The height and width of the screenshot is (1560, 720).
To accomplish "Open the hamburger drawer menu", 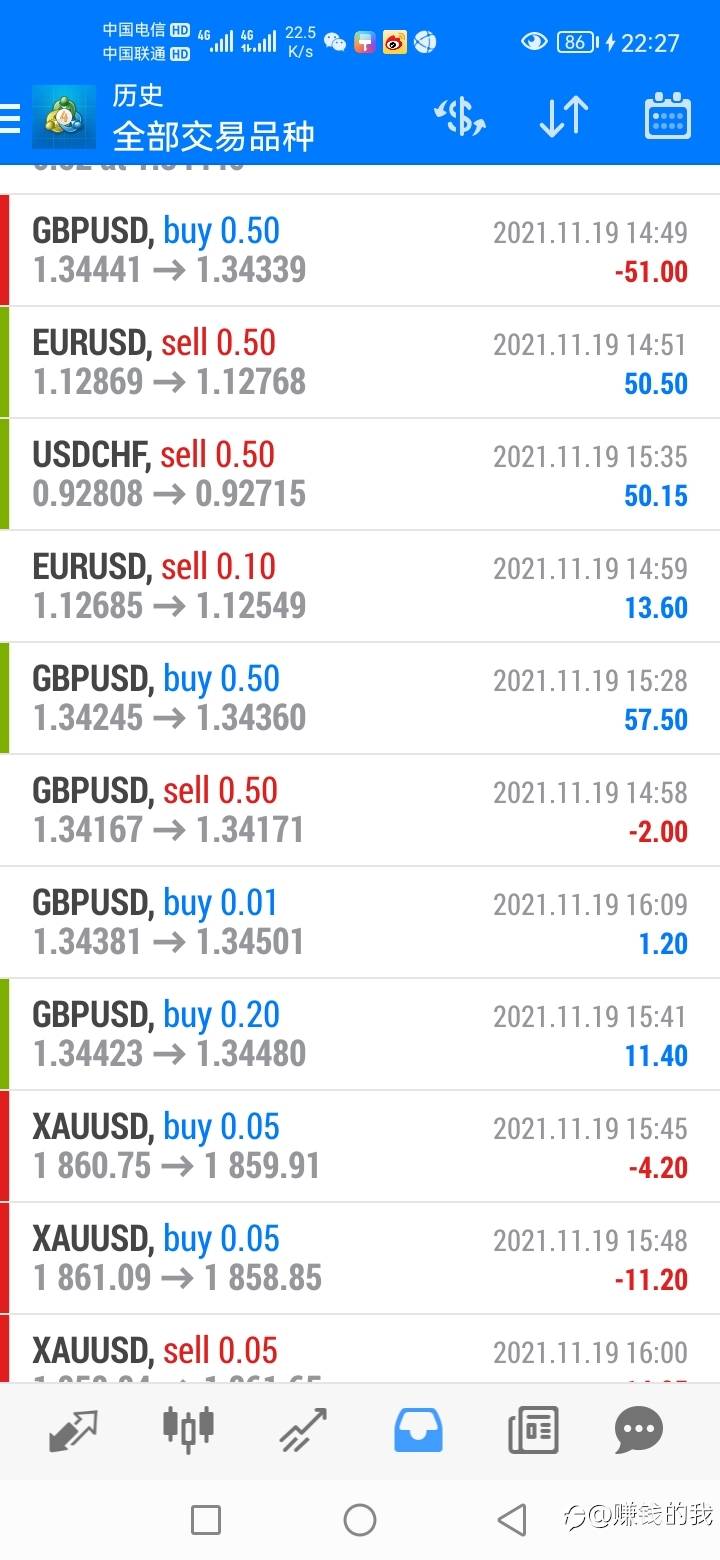I will (10, 118).
